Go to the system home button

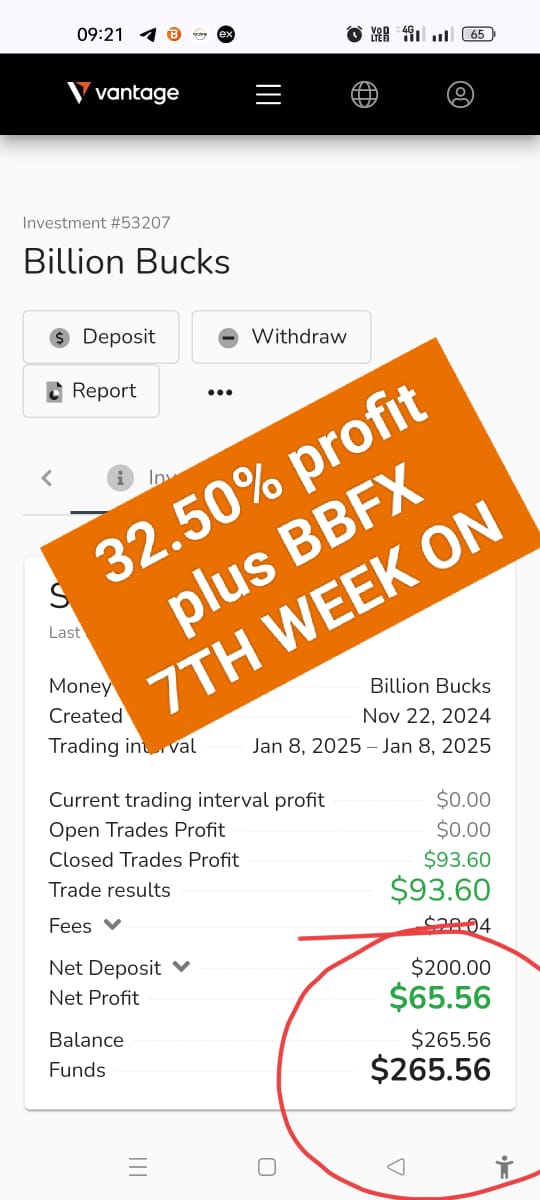point(267,1166)
